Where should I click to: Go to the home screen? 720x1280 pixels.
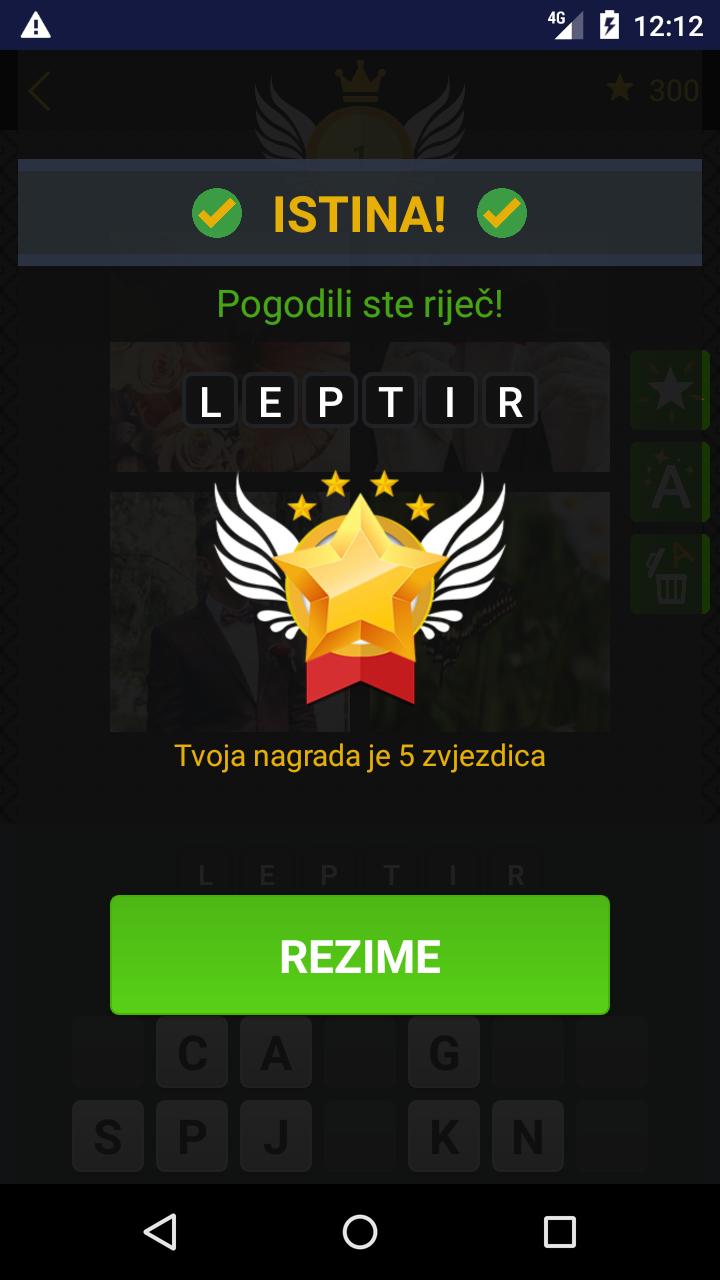(x=360, y=1232)
